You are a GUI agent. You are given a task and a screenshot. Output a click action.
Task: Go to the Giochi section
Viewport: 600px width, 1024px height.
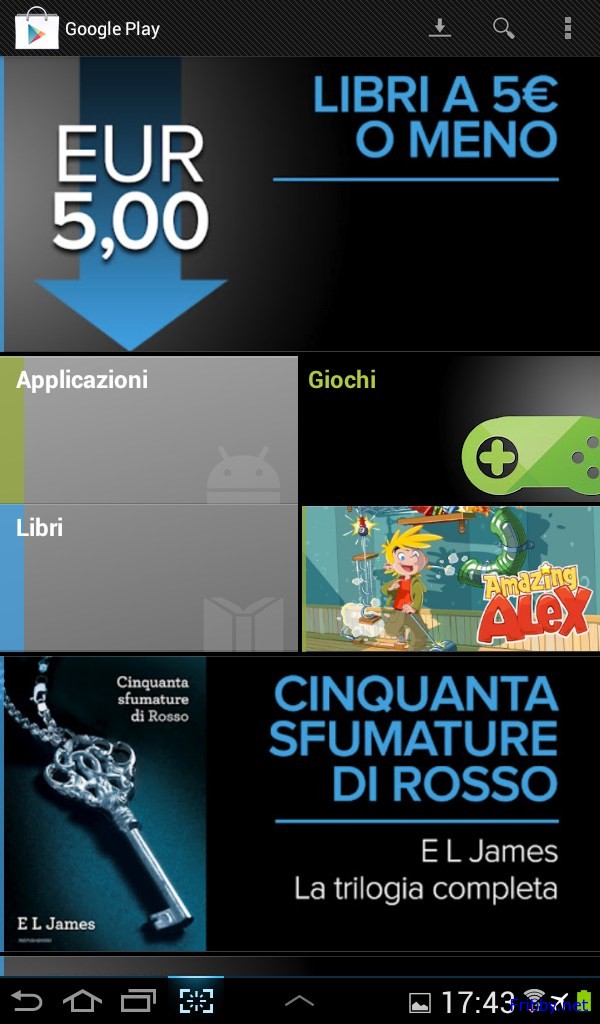(450, 429)
